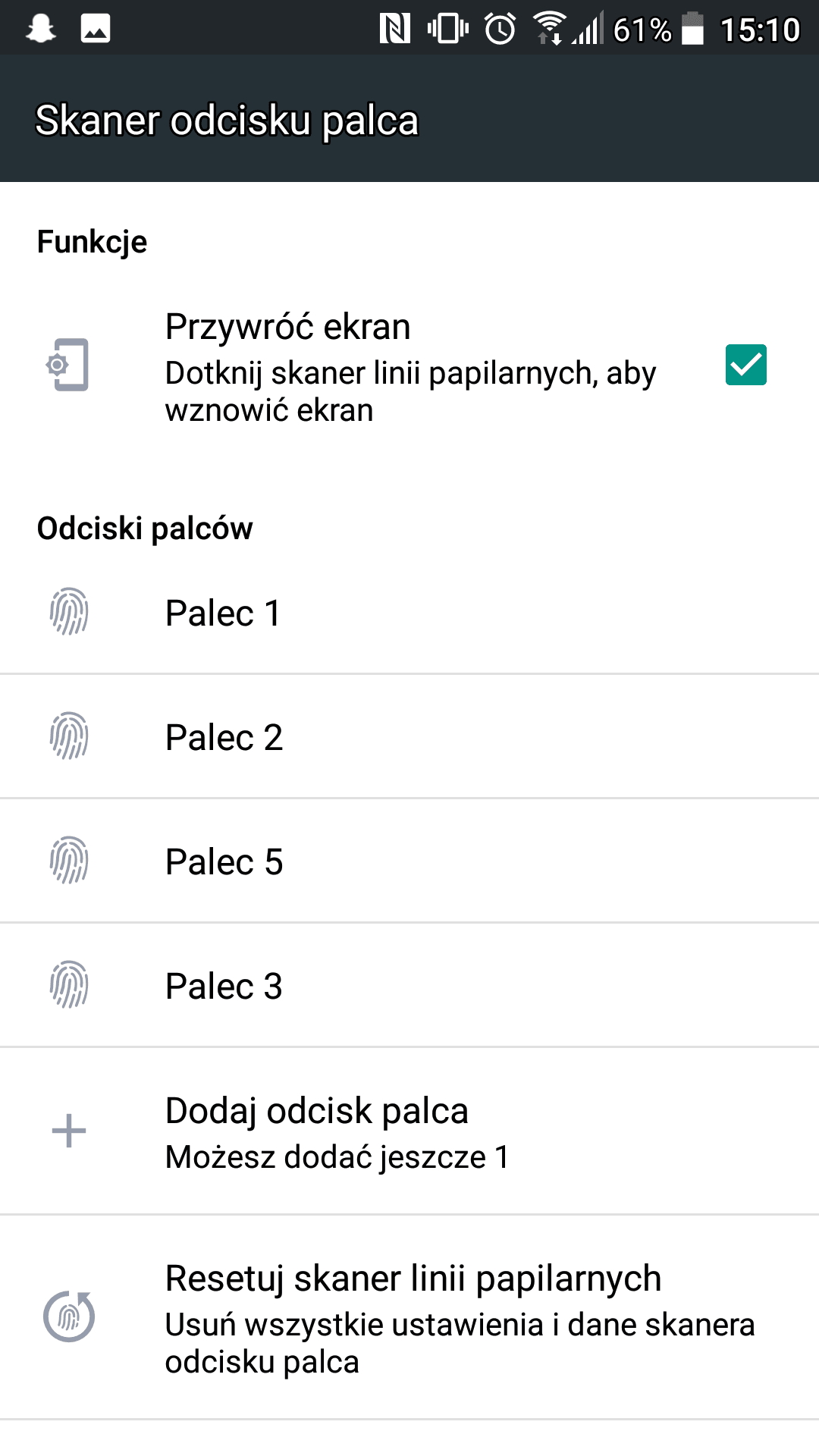Uncheck the Przywróć ekran checkbox
Screen dimensions: 819x1456
coord(745,365)
